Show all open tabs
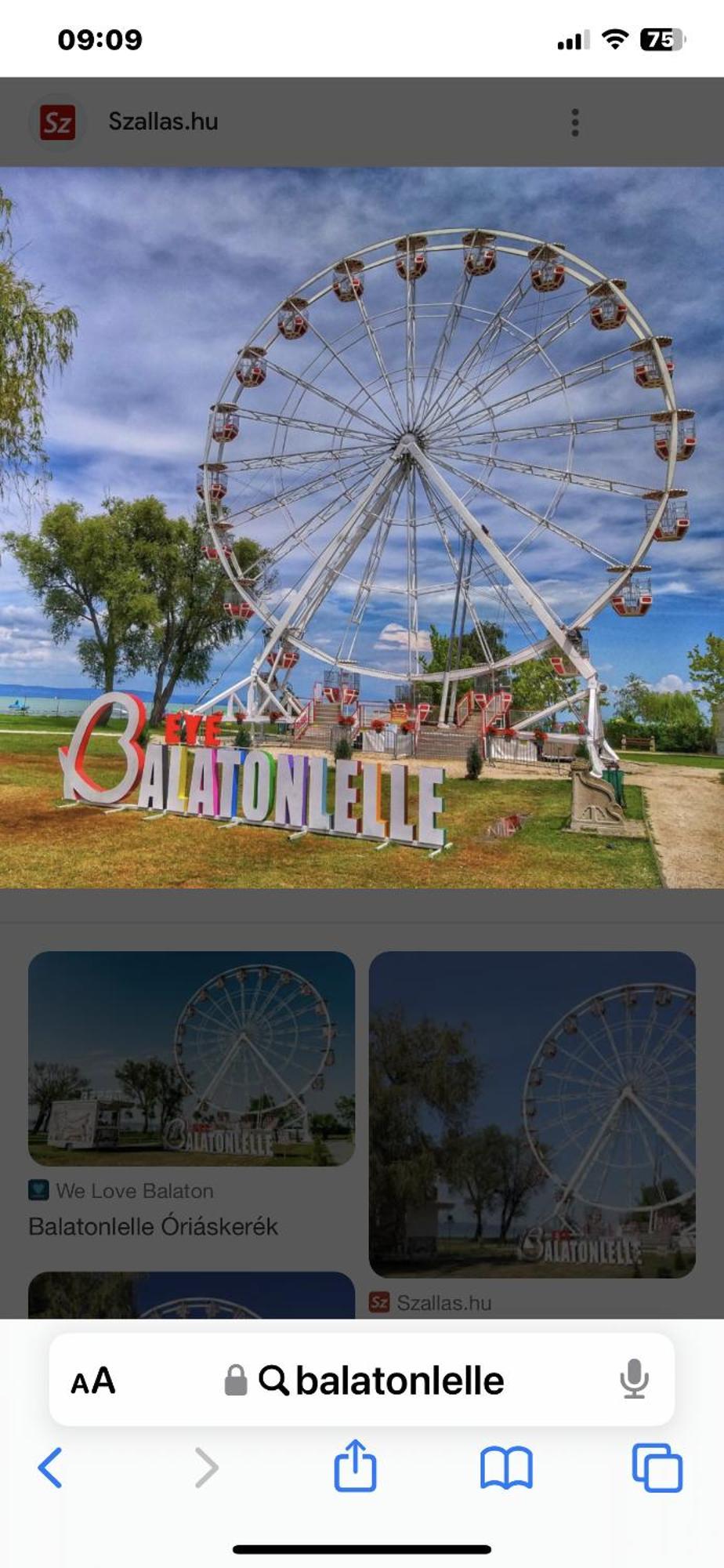This screenshot has height=1568, width=724. coord(657,1468)
